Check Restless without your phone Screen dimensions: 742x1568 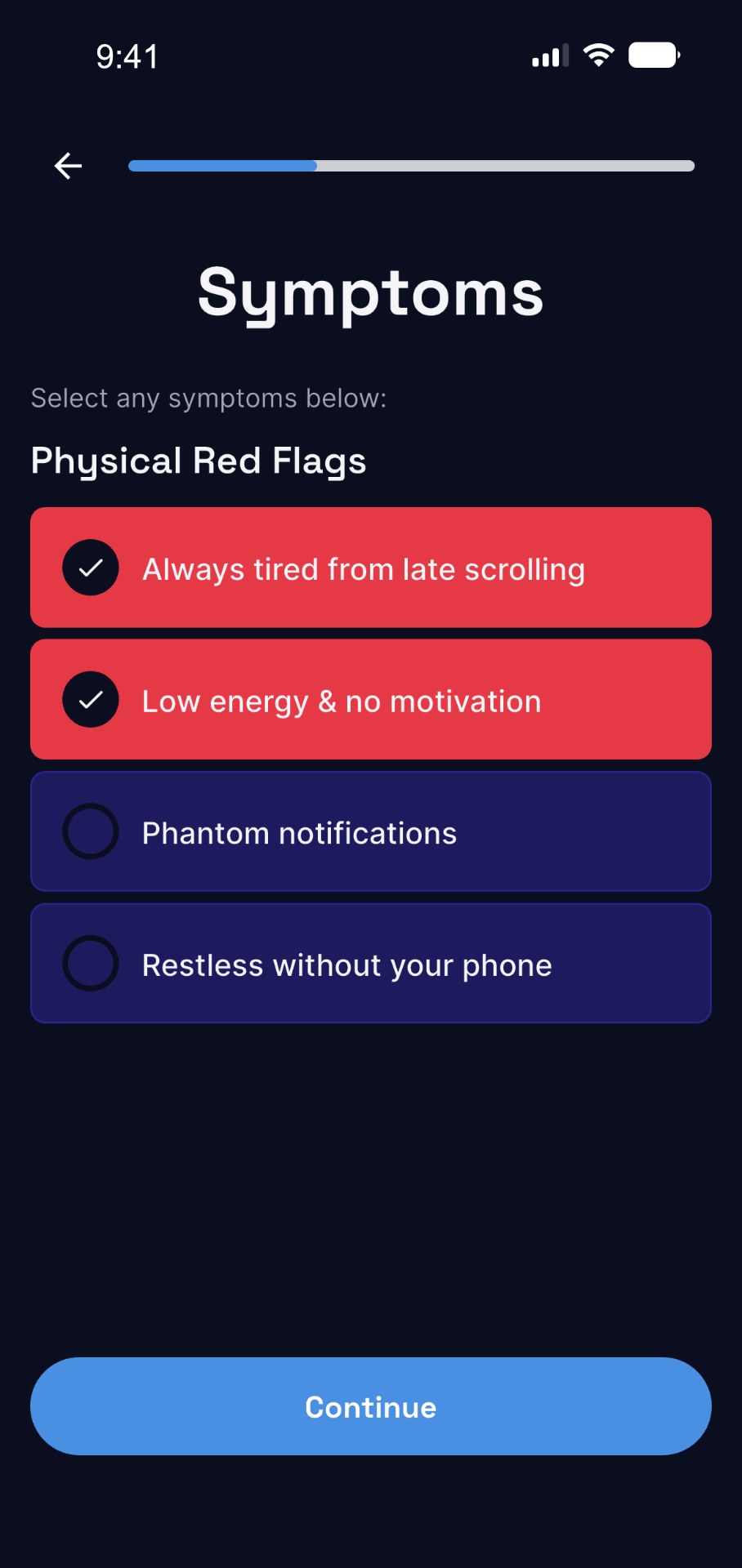pos(91,964)
